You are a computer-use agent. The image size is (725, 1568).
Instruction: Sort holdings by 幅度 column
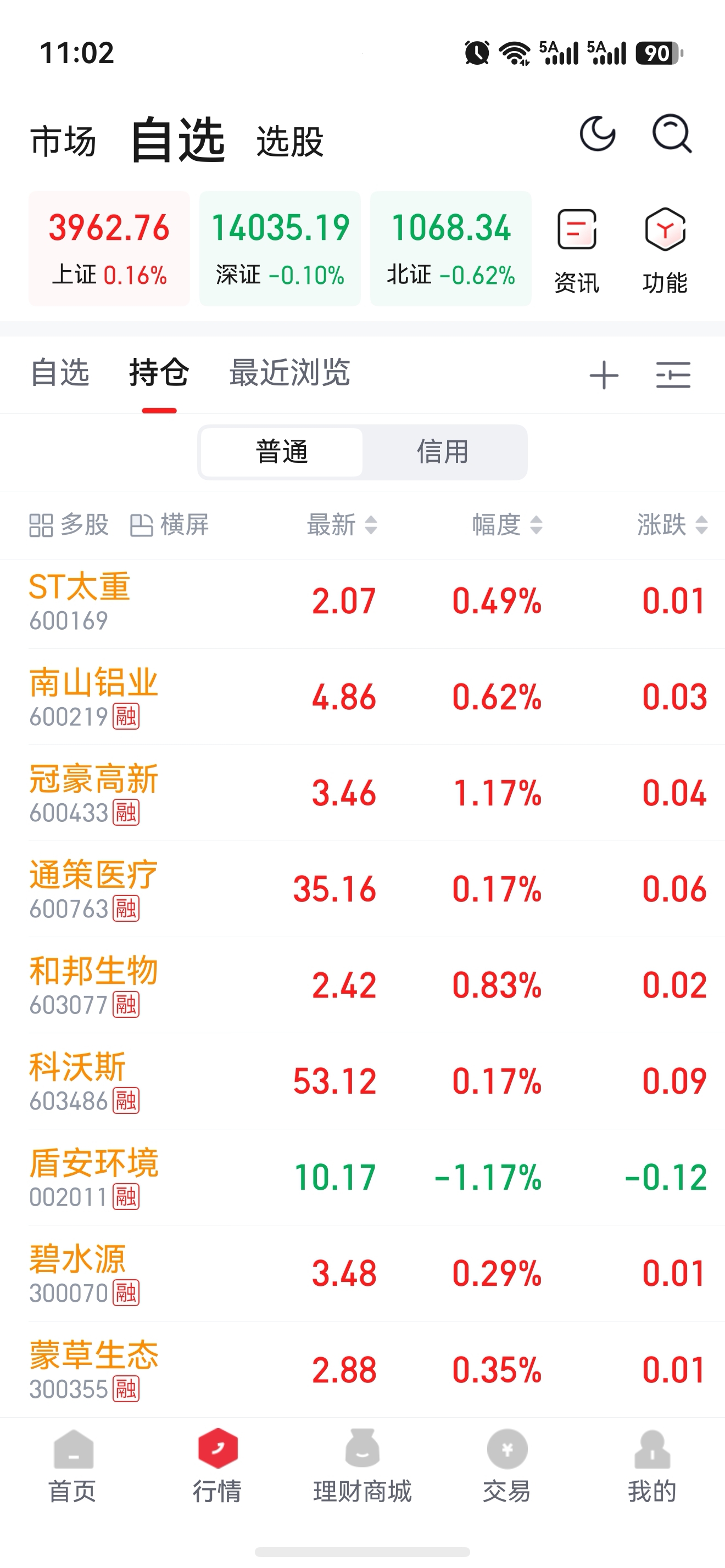click(507, 525)
